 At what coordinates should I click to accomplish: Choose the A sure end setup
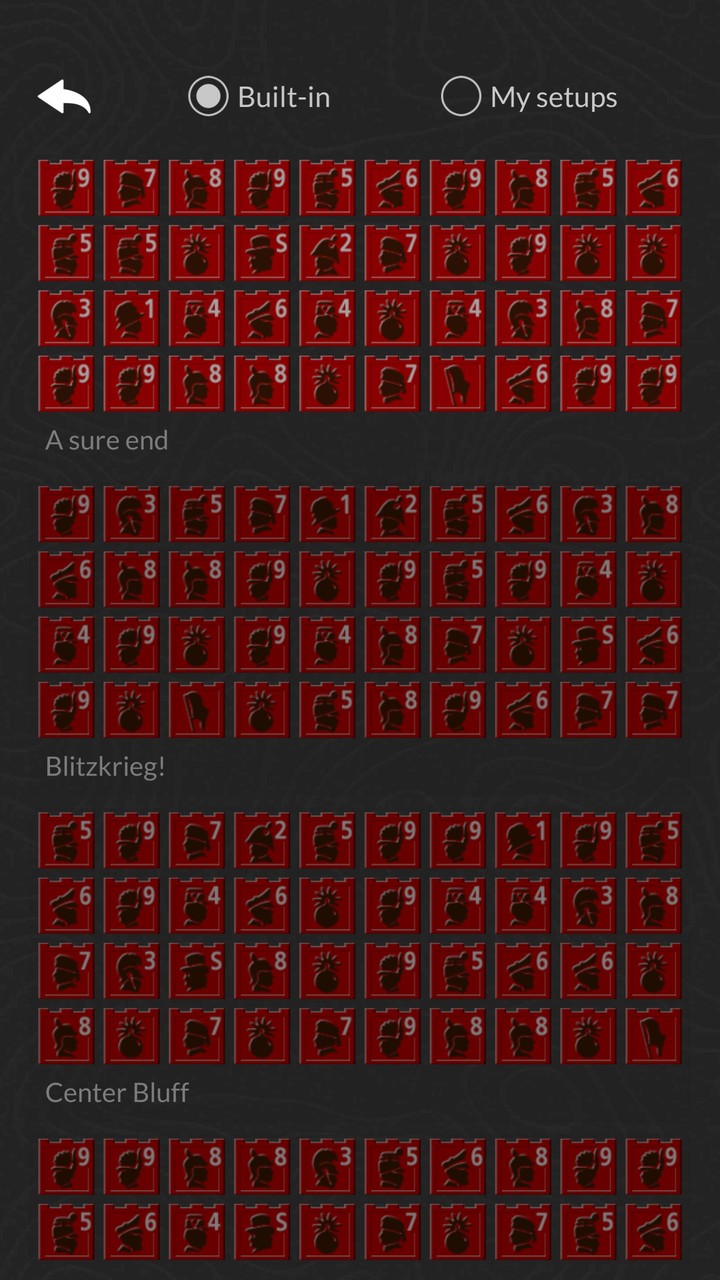(359, 285)
